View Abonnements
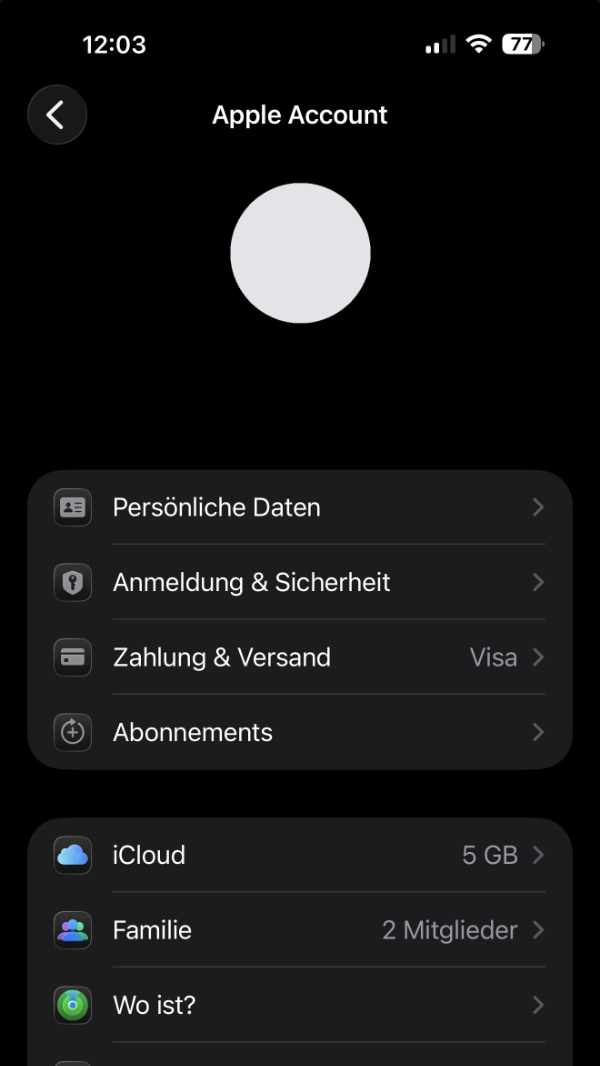Screen dimensions: 600x1066 300,732
